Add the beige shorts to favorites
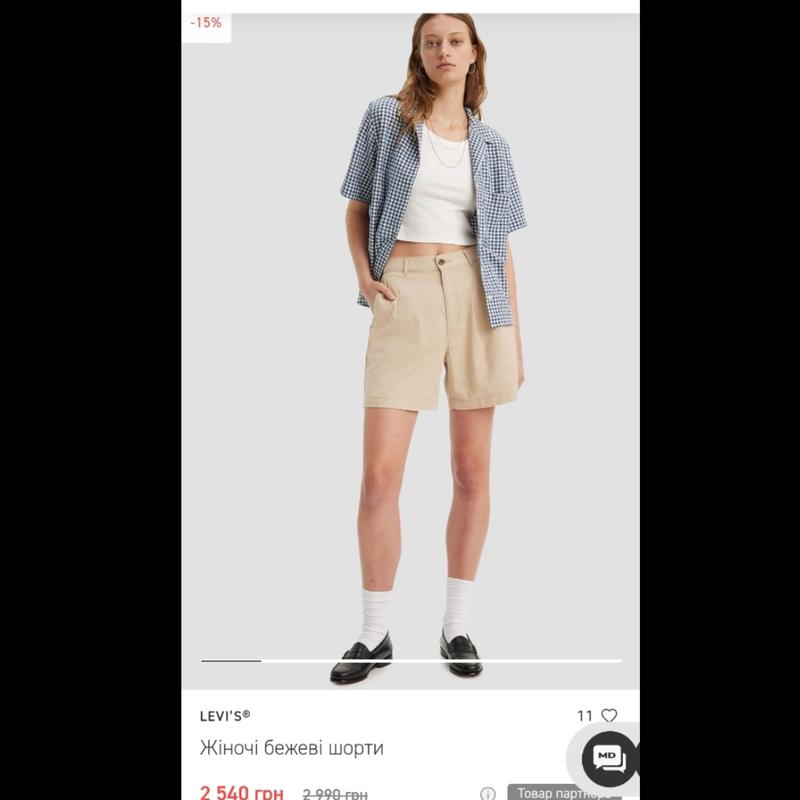This screenshot has width=800, height=800. click(x=609, y=715)
